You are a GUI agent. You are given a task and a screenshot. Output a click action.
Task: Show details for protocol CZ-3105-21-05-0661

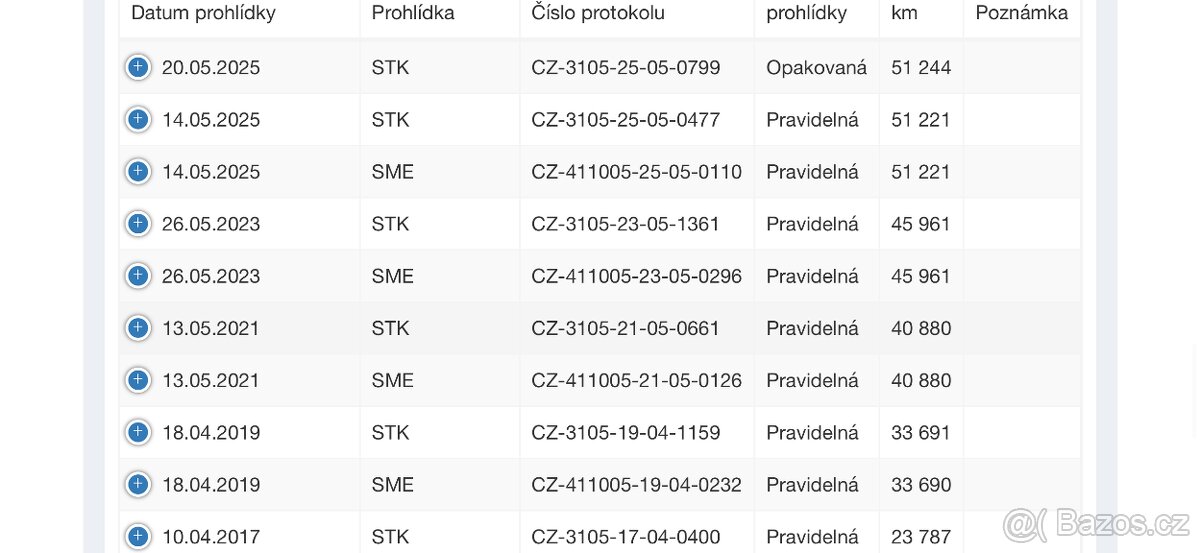138,327
